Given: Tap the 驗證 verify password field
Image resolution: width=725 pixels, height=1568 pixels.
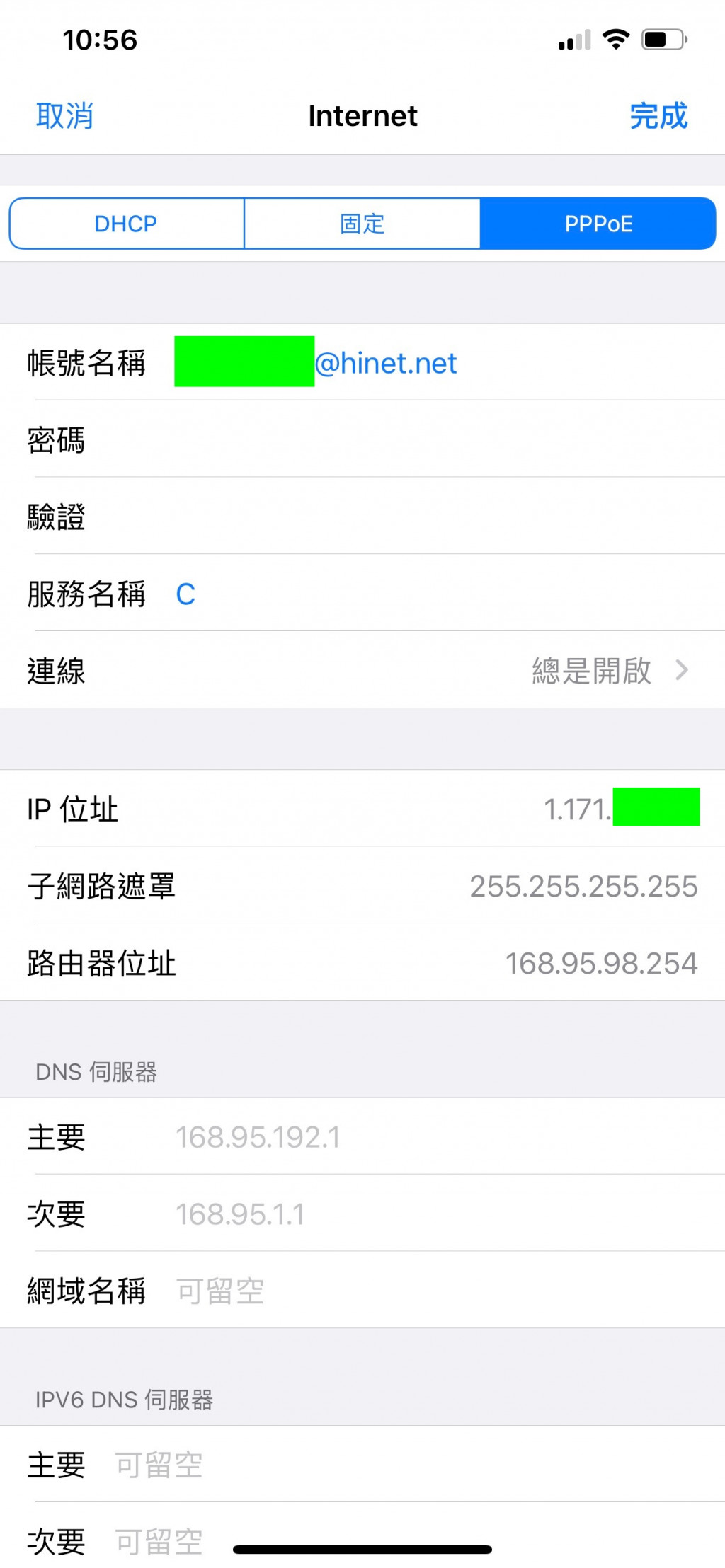Looking at the screenshot, I should point(425,517).
